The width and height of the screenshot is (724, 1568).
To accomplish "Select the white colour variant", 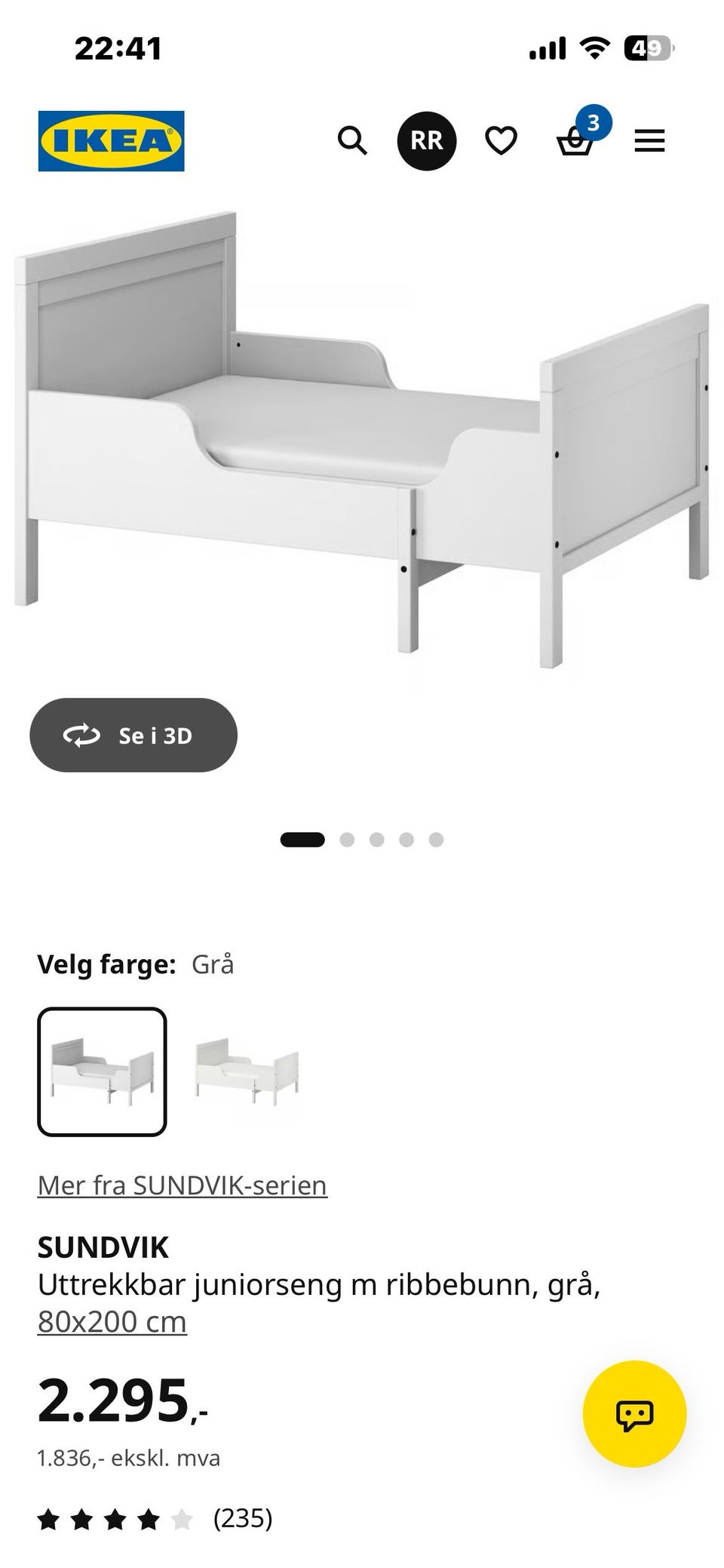I will click(247, 1071).
